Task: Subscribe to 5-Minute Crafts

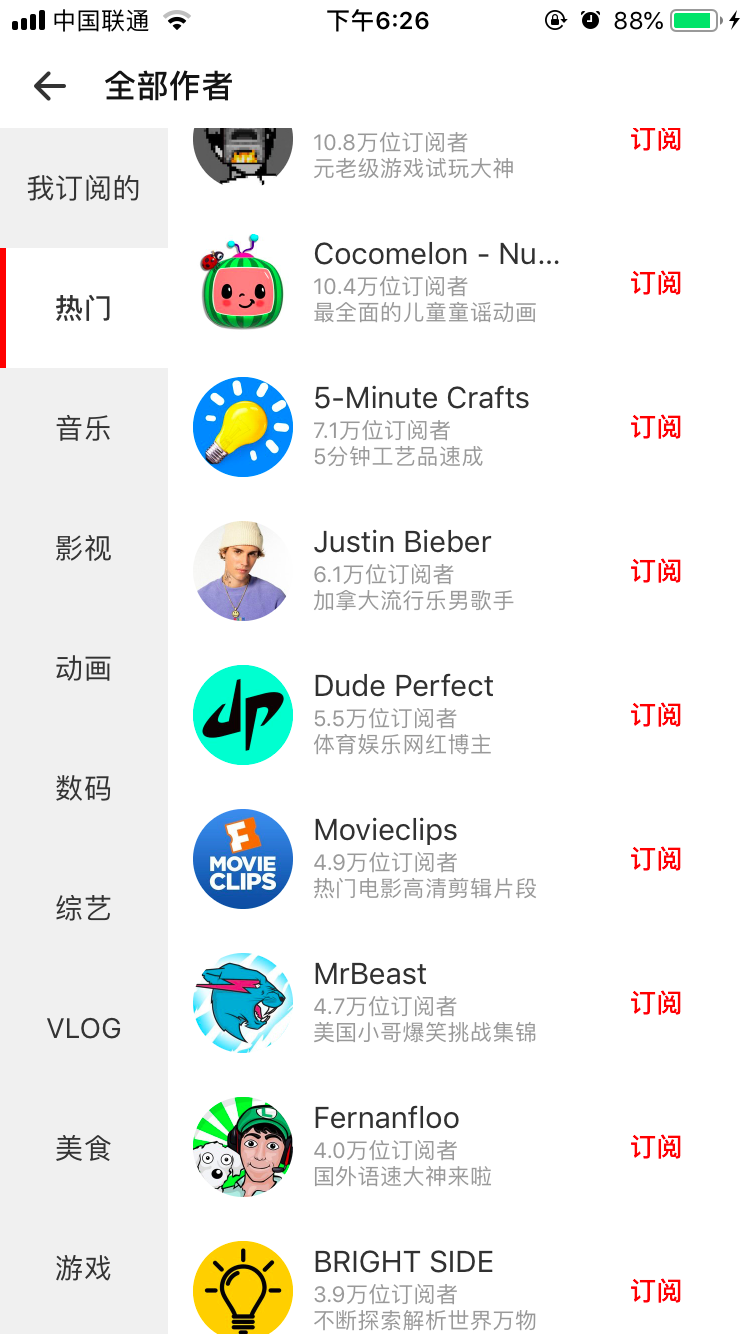Action: [656, 427]
